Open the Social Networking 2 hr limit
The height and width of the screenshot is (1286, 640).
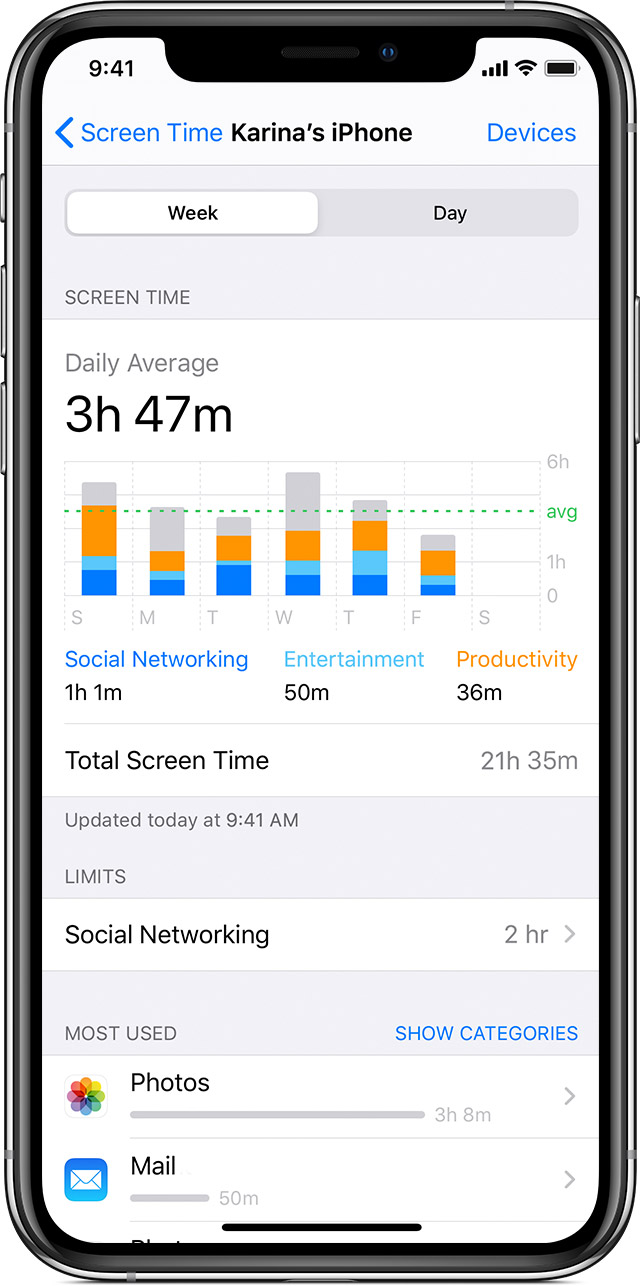(x=320, y=935)
